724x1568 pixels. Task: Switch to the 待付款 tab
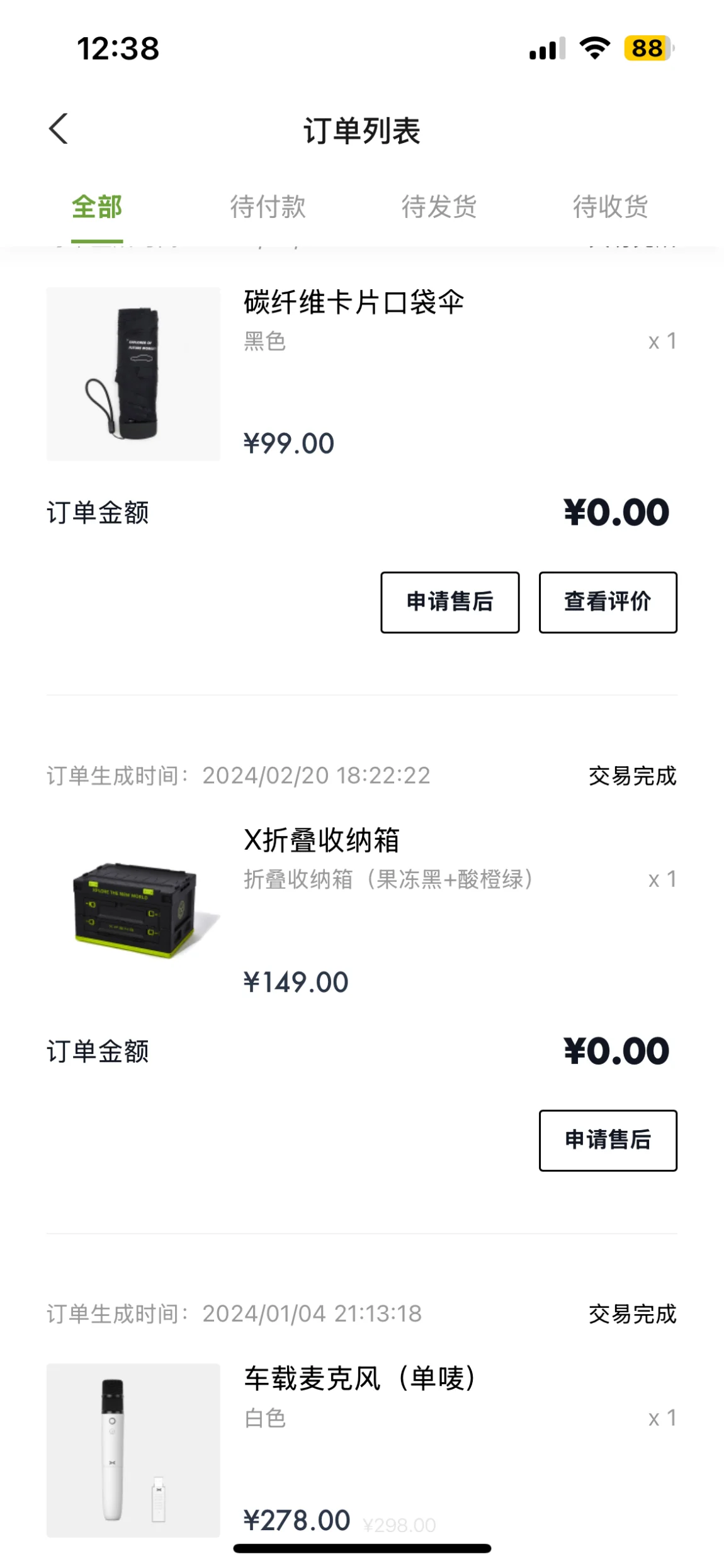pyautogui.click(x=268, y=207)
